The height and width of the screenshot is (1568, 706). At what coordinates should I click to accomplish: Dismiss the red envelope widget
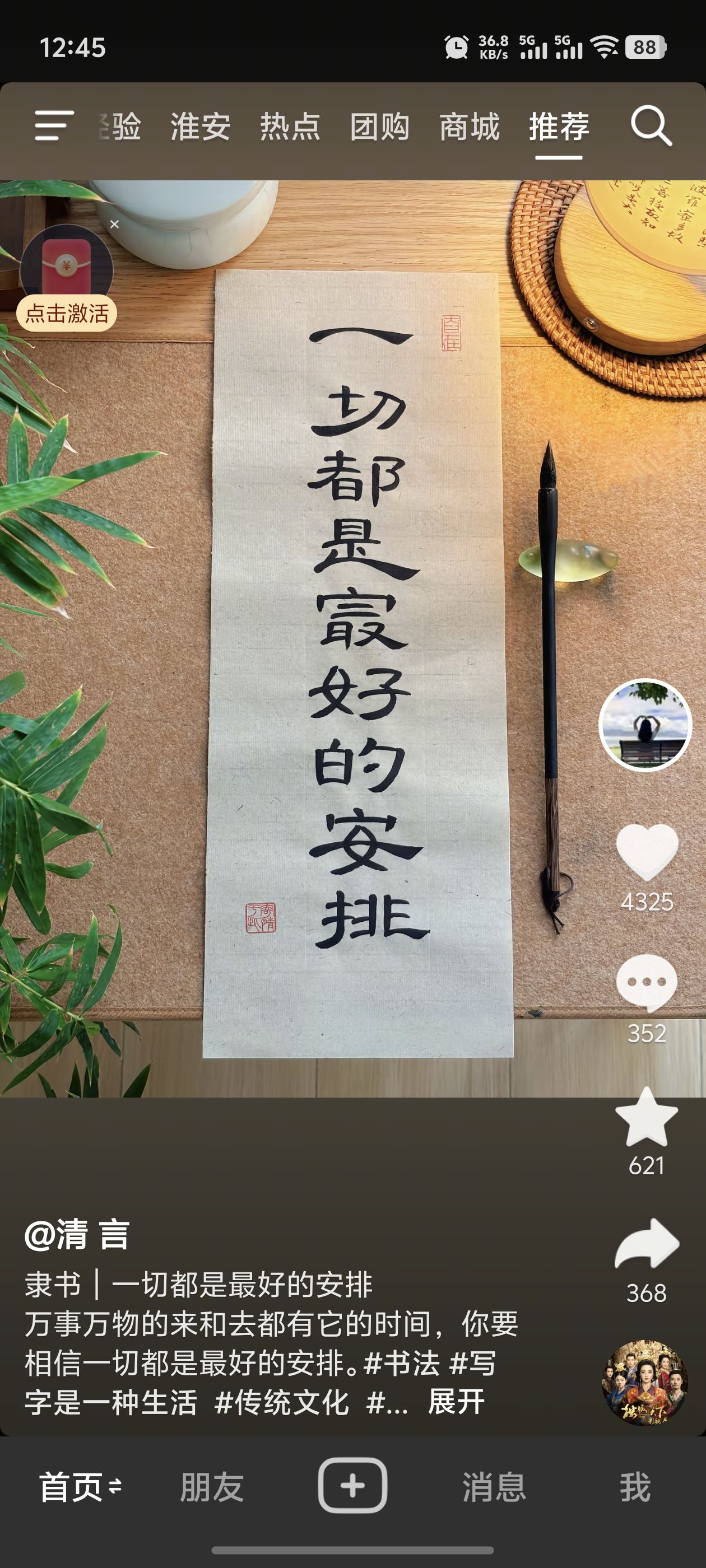114,225
